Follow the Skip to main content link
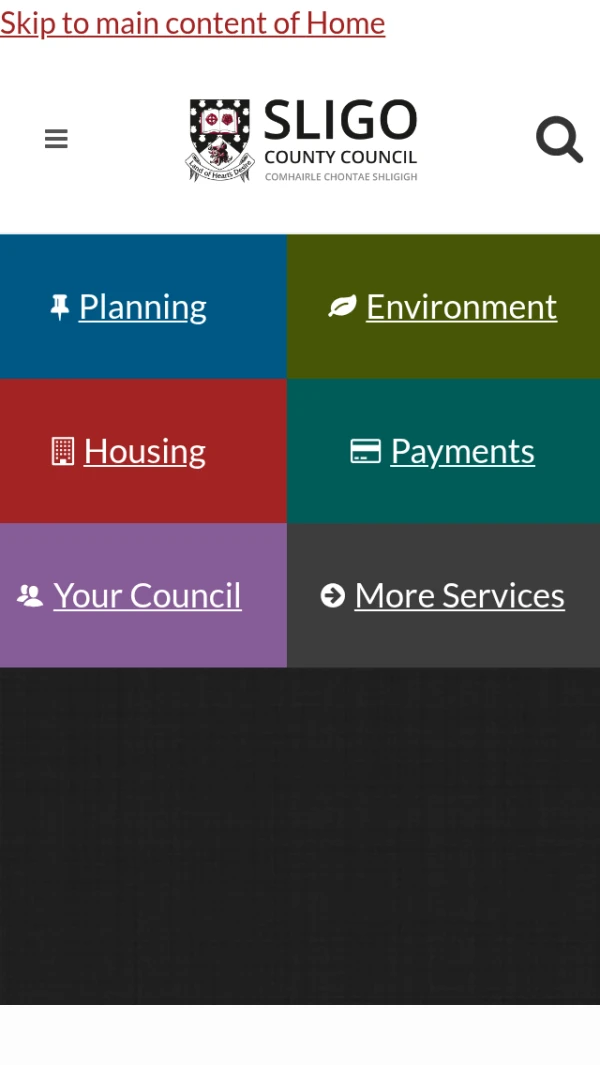This screenshot has width=600, height=1065. click(x=192, y=23)
